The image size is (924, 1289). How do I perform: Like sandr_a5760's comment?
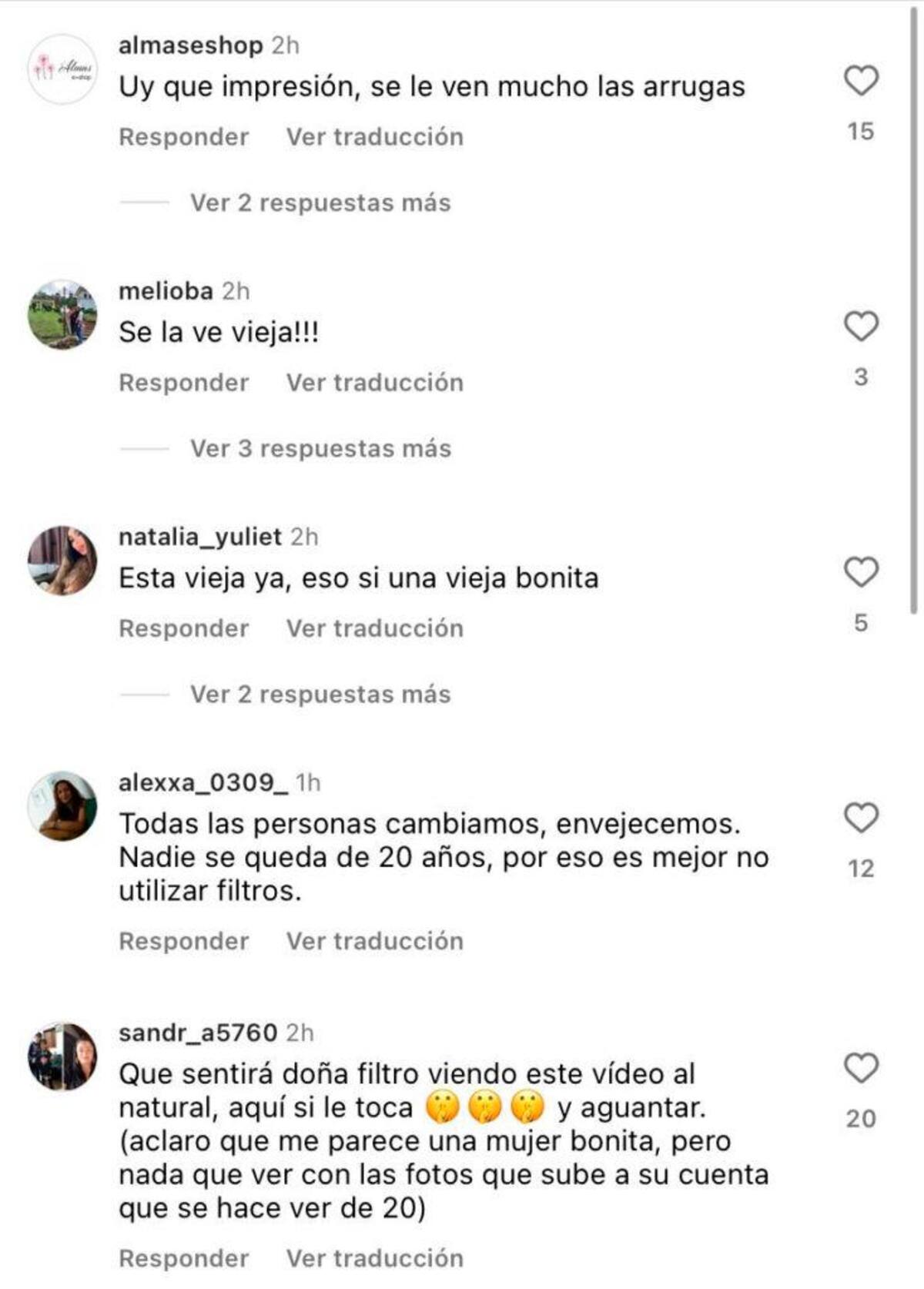[861, 1069]
